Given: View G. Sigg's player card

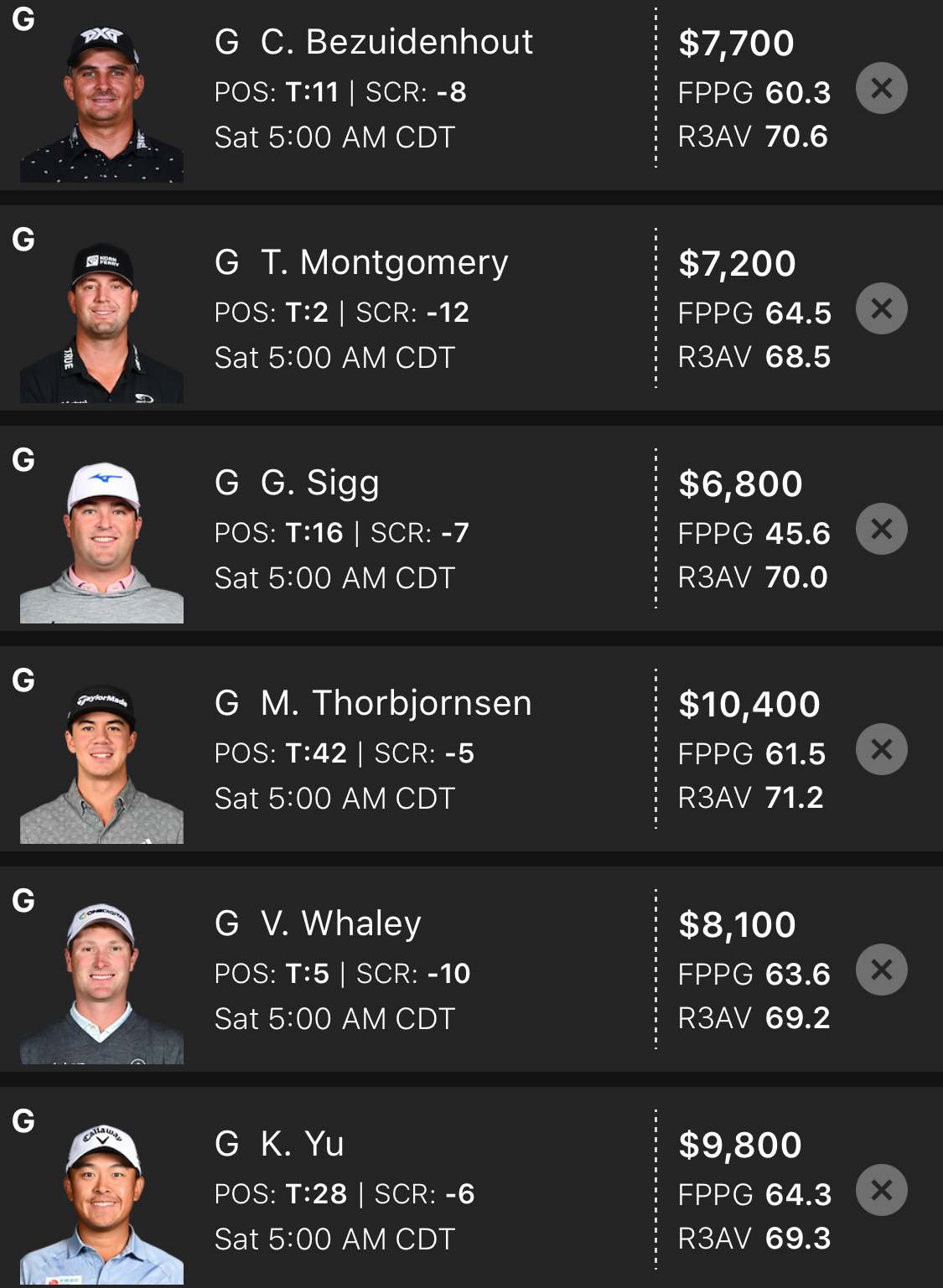Looking at the screenshot, I should click(319, 484).
